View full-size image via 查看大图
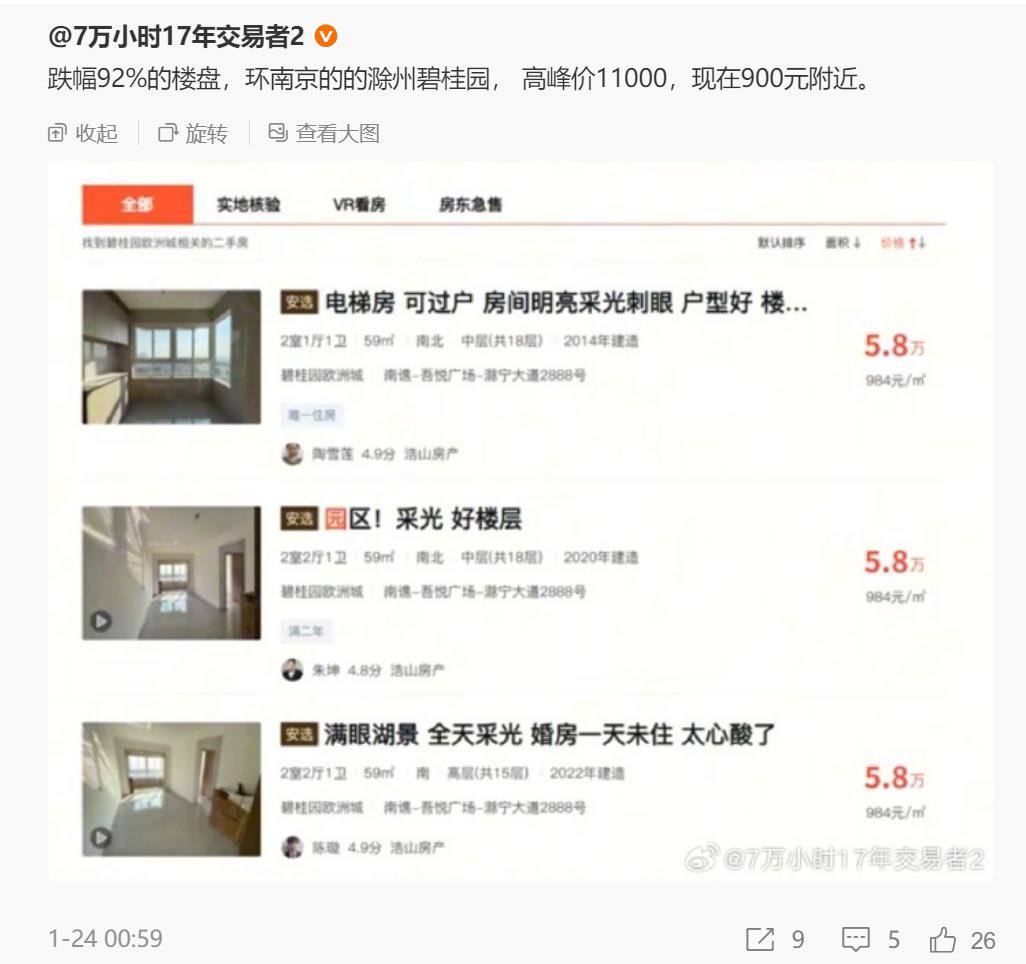This screenshot has width=1026, height=964. (x=324, y=134)
